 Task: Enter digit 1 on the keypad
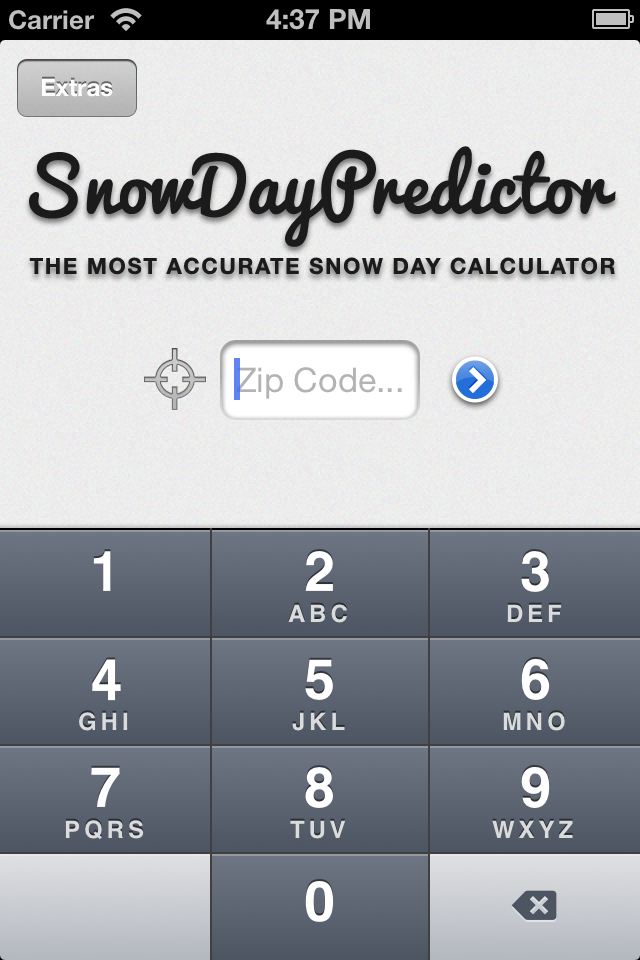click(105, 583)
